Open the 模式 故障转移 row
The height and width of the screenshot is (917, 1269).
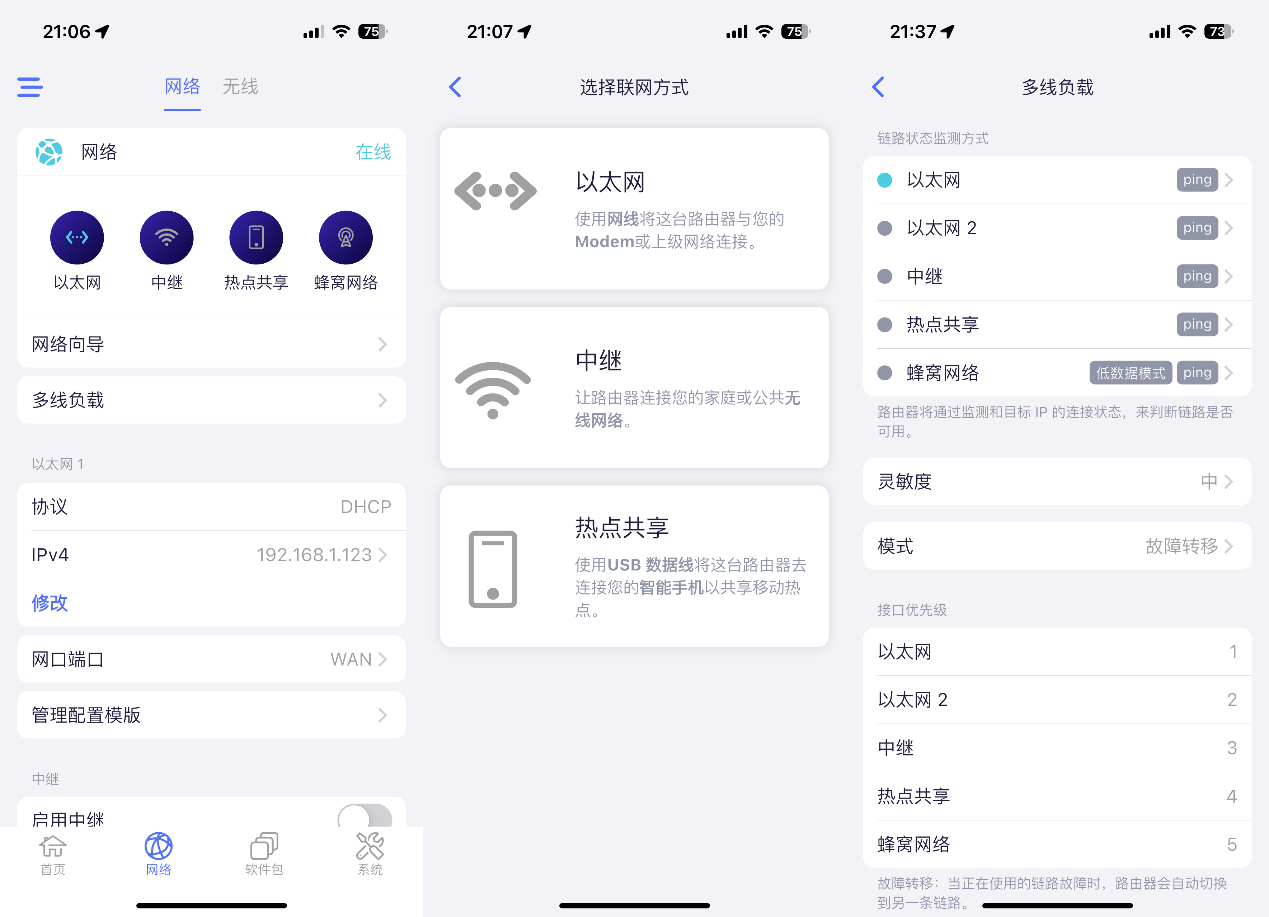1057,546
